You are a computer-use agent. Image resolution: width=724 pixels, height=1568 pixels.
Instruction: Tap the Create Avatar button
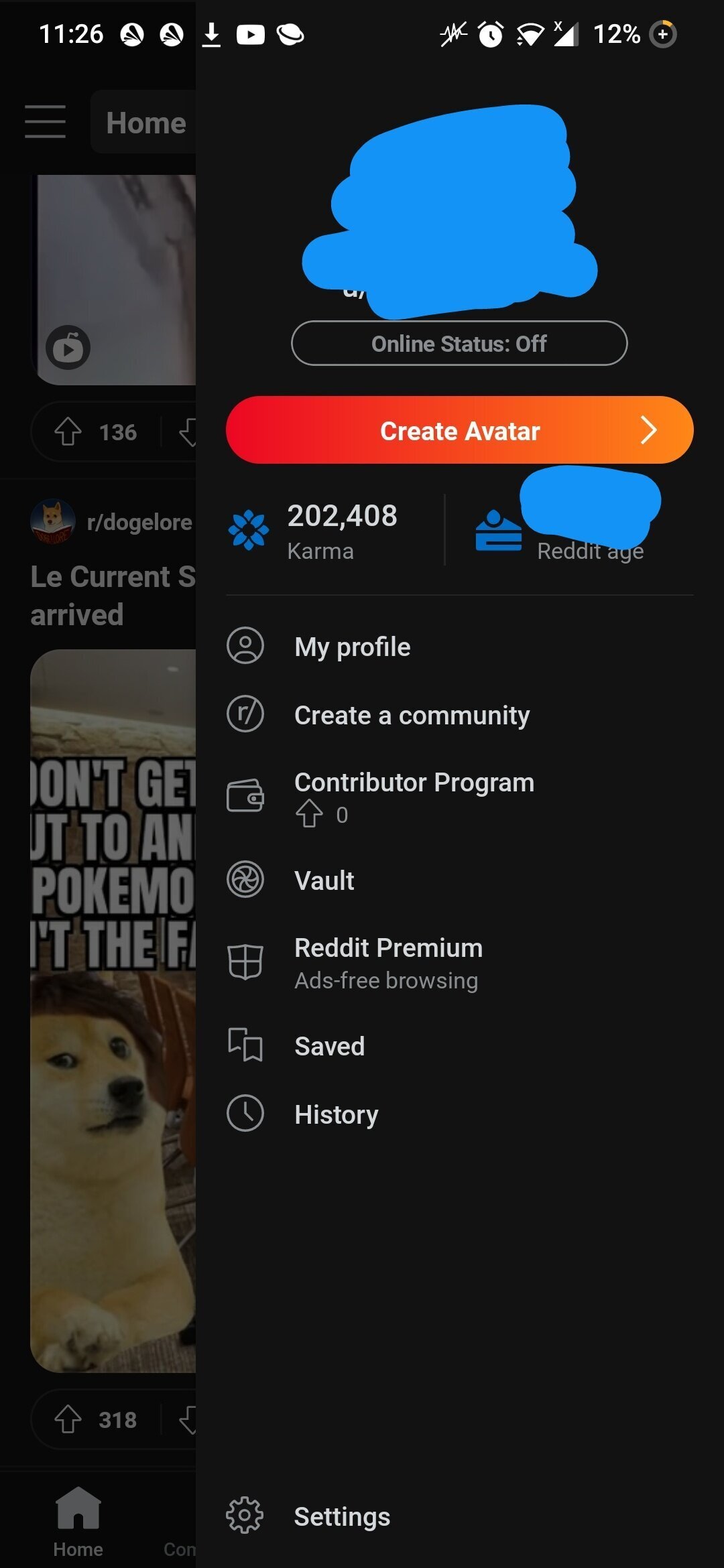(459, 430)
